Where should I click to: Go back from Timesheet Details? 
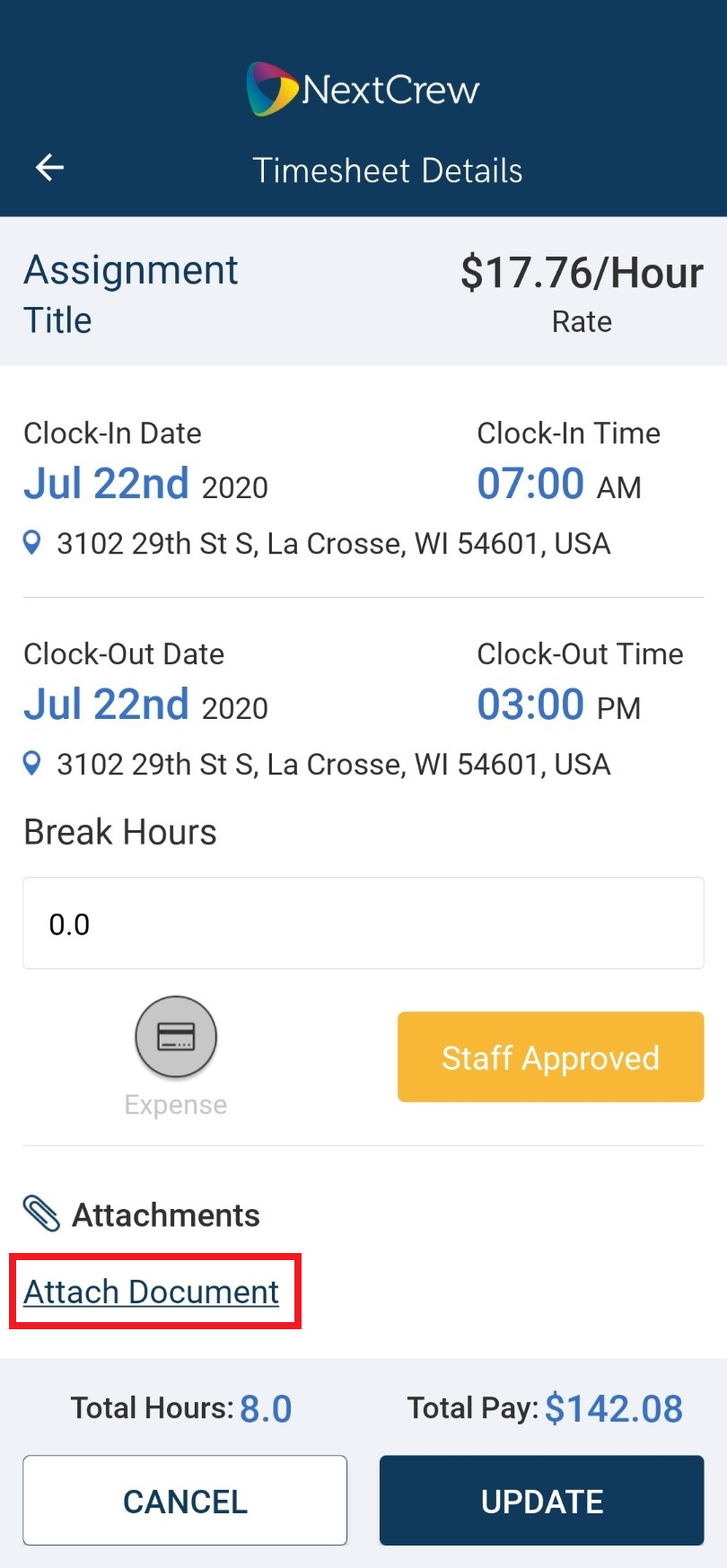tap(49, 168)
